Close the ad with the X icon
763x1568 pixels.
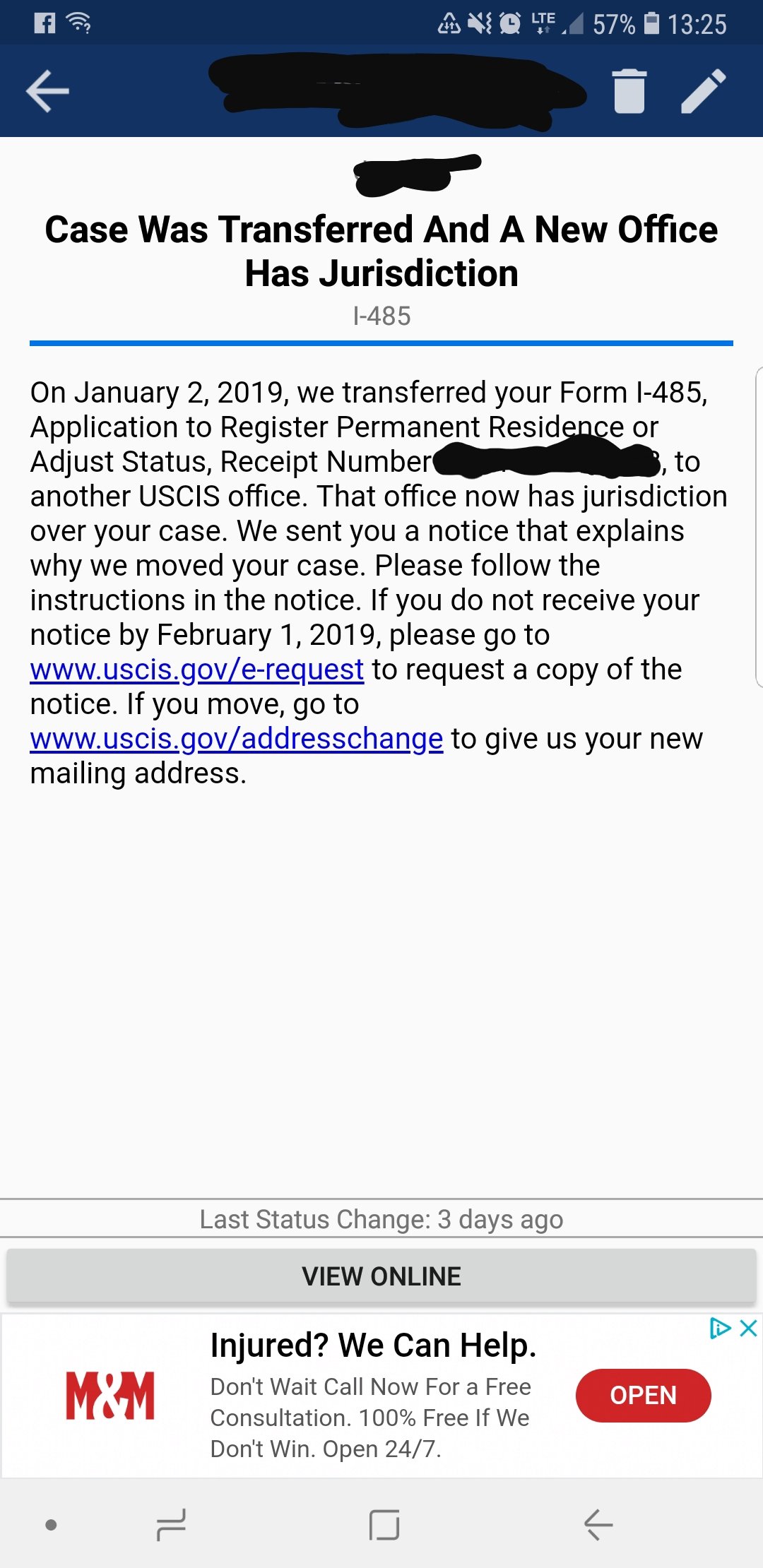click(748, 1329)
